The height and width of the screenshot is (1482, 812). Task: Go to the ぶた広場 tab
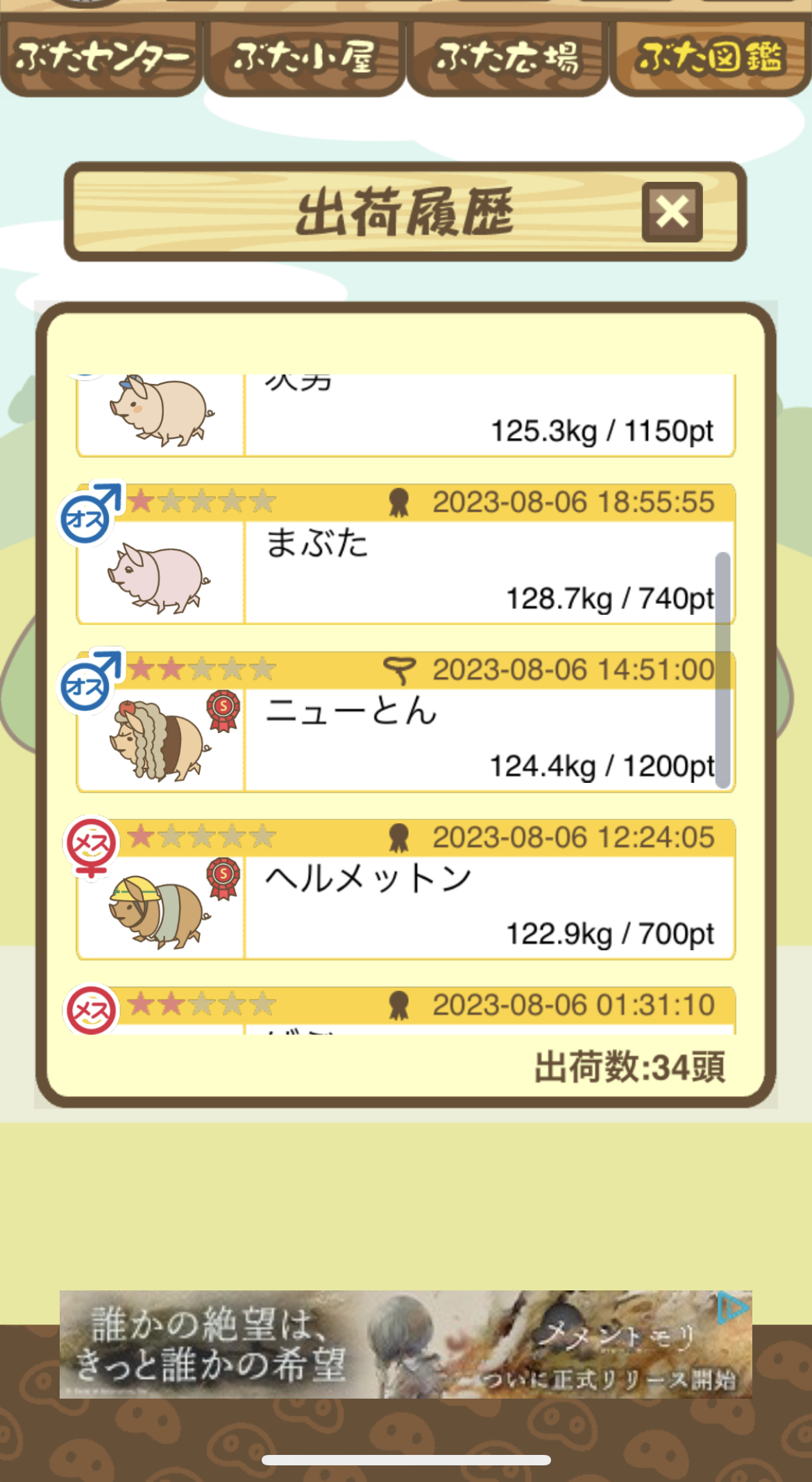pos(507,58)
